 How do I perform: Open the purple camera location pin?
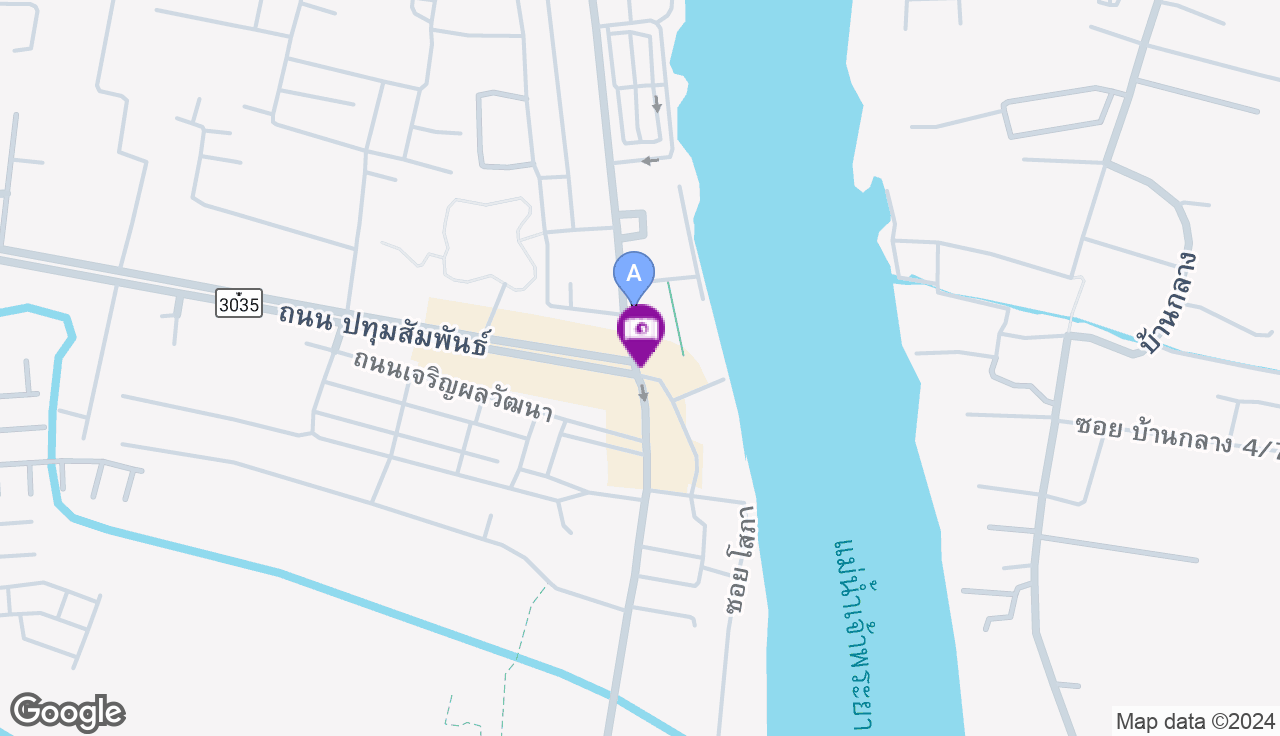[641, 330]
